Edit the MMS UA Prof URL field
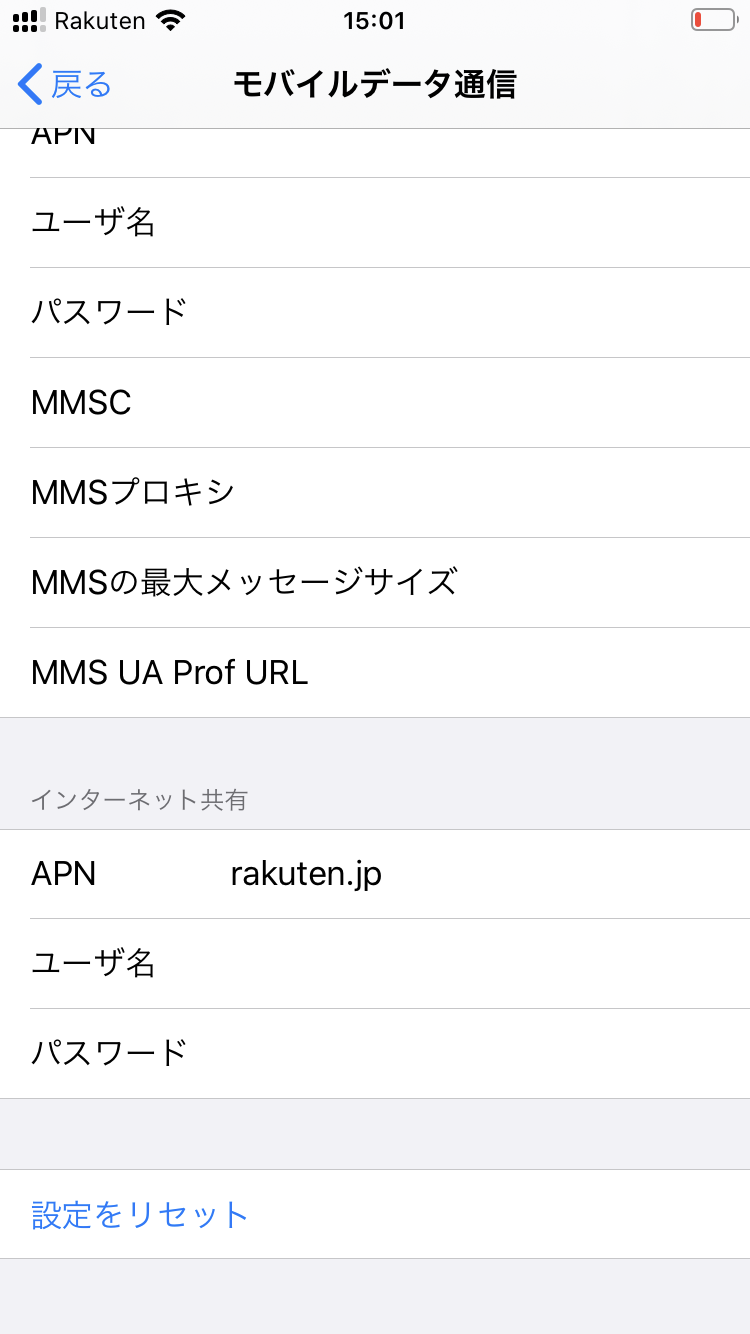This screenshot has height=1334, width=750. click(x=375, y=673)
